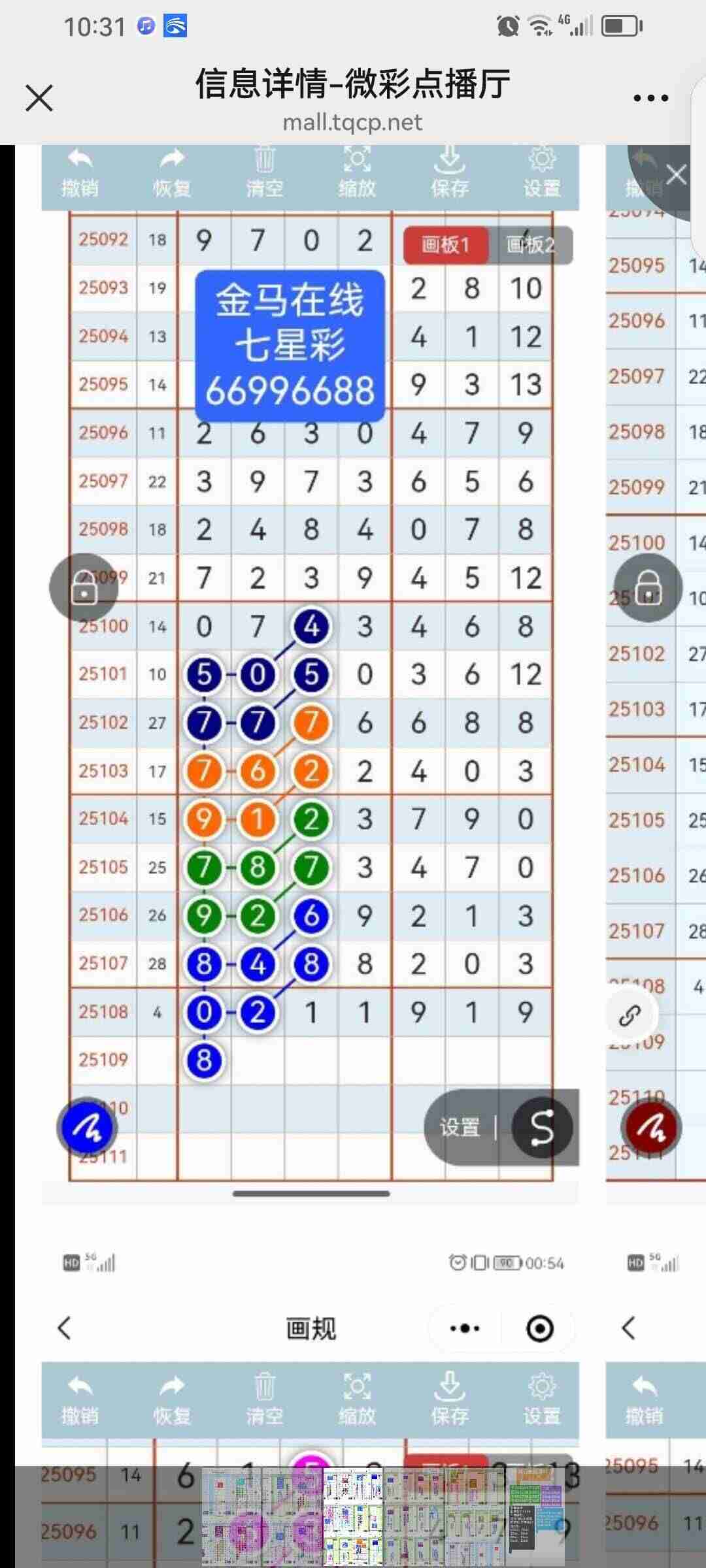
Task: Open the highlighted third gallery thumbnail
Action: pos(354,1517)
